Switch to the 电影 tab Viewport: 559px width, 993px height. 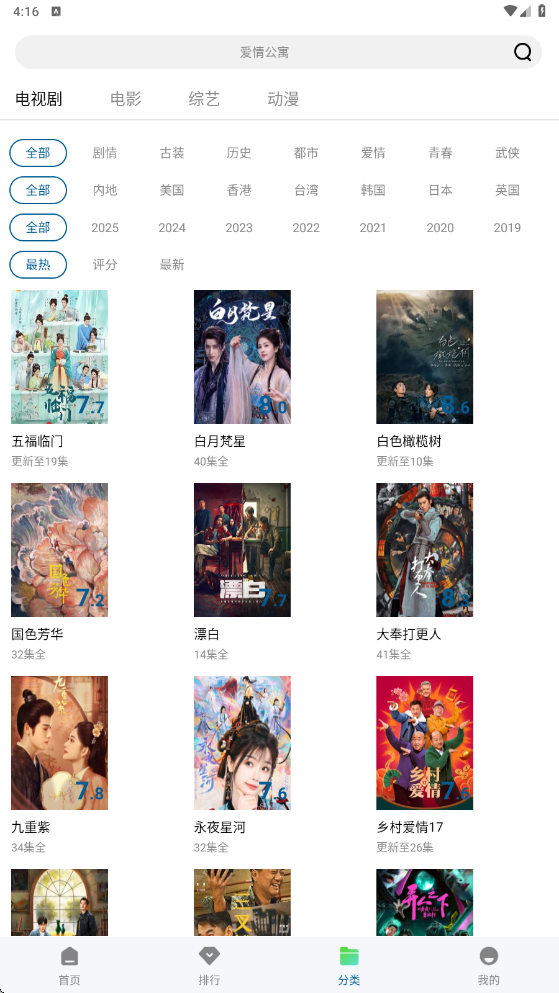[125, 99]
